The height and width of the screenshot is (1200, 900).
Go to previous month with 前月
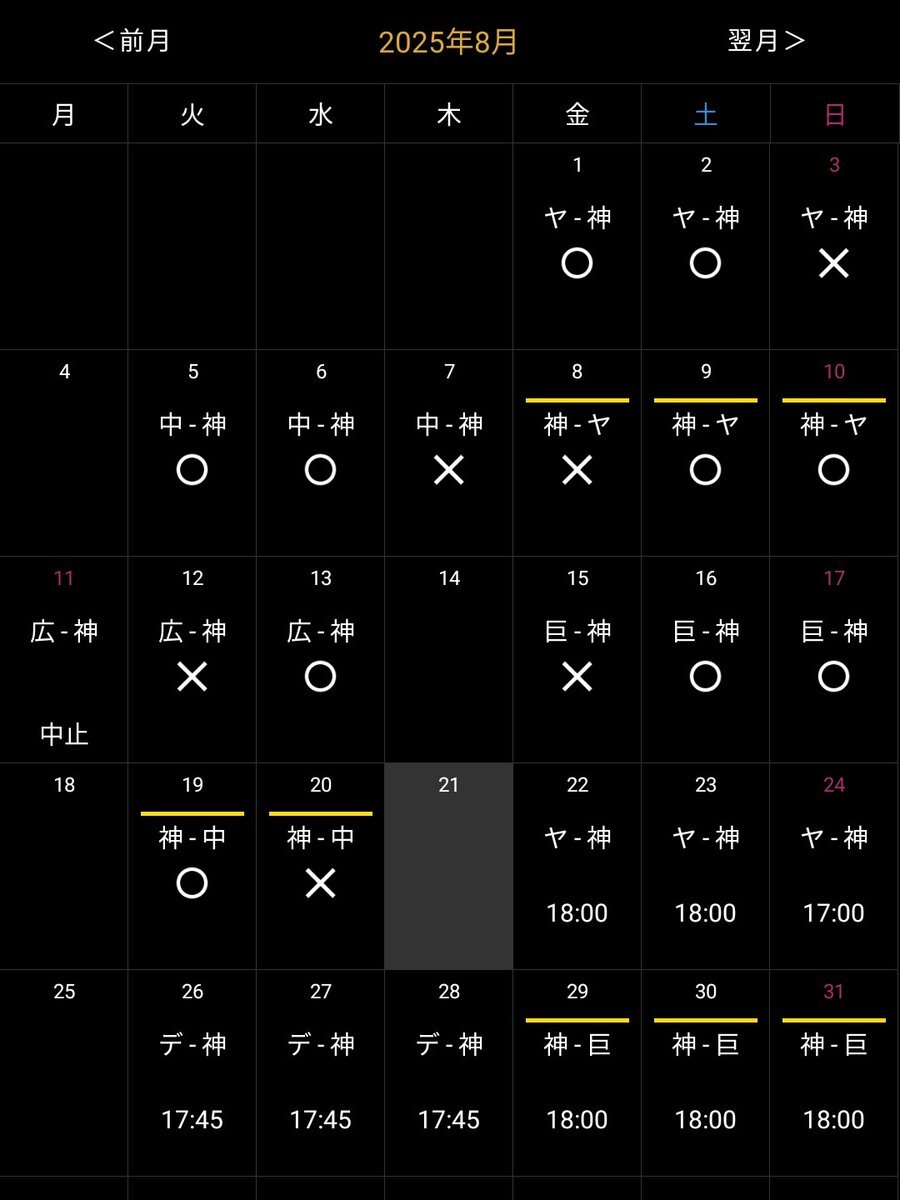[x=132, y=41]
